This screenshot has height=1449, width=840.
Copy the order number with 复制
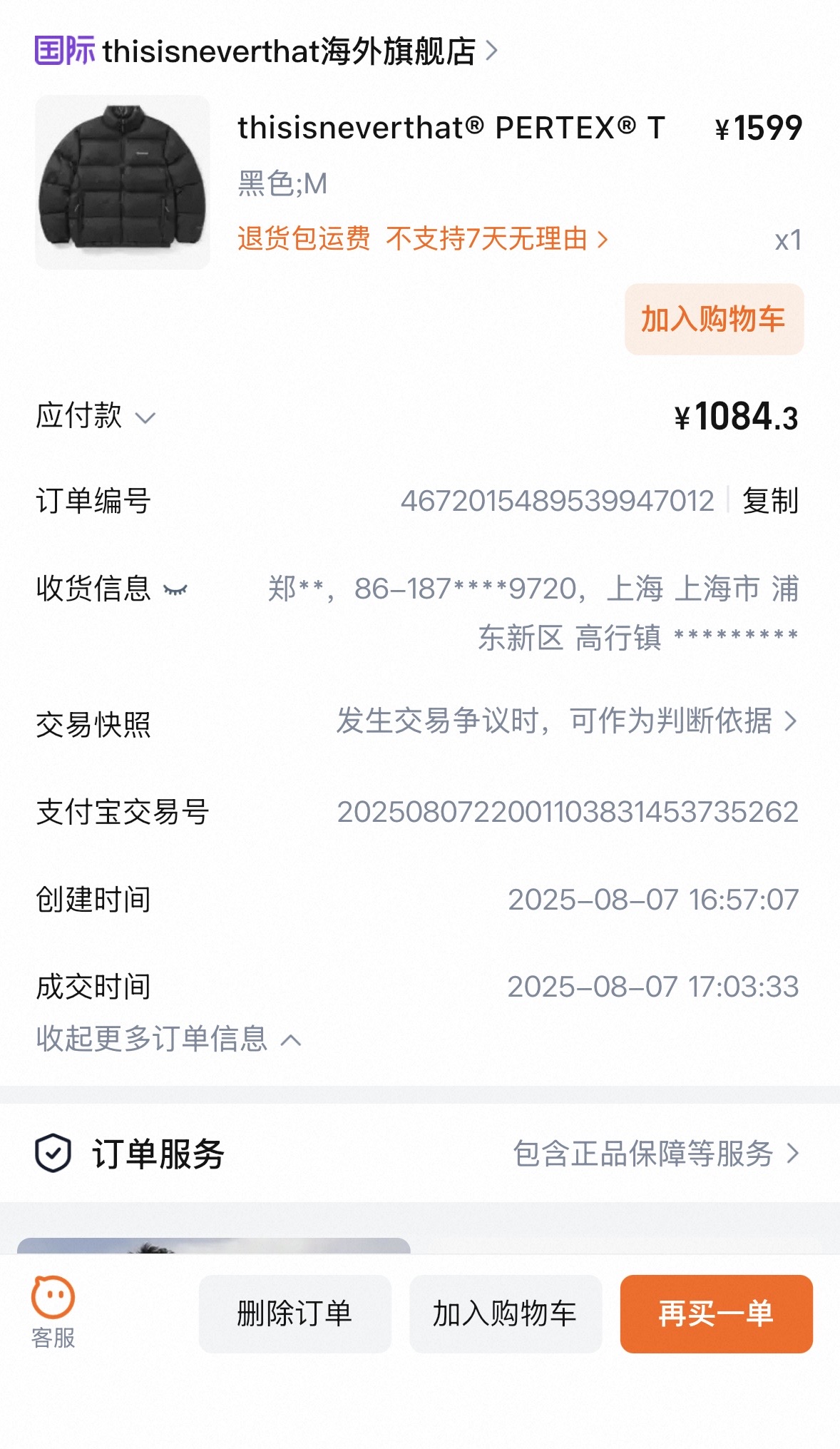(x=770, y=501)
